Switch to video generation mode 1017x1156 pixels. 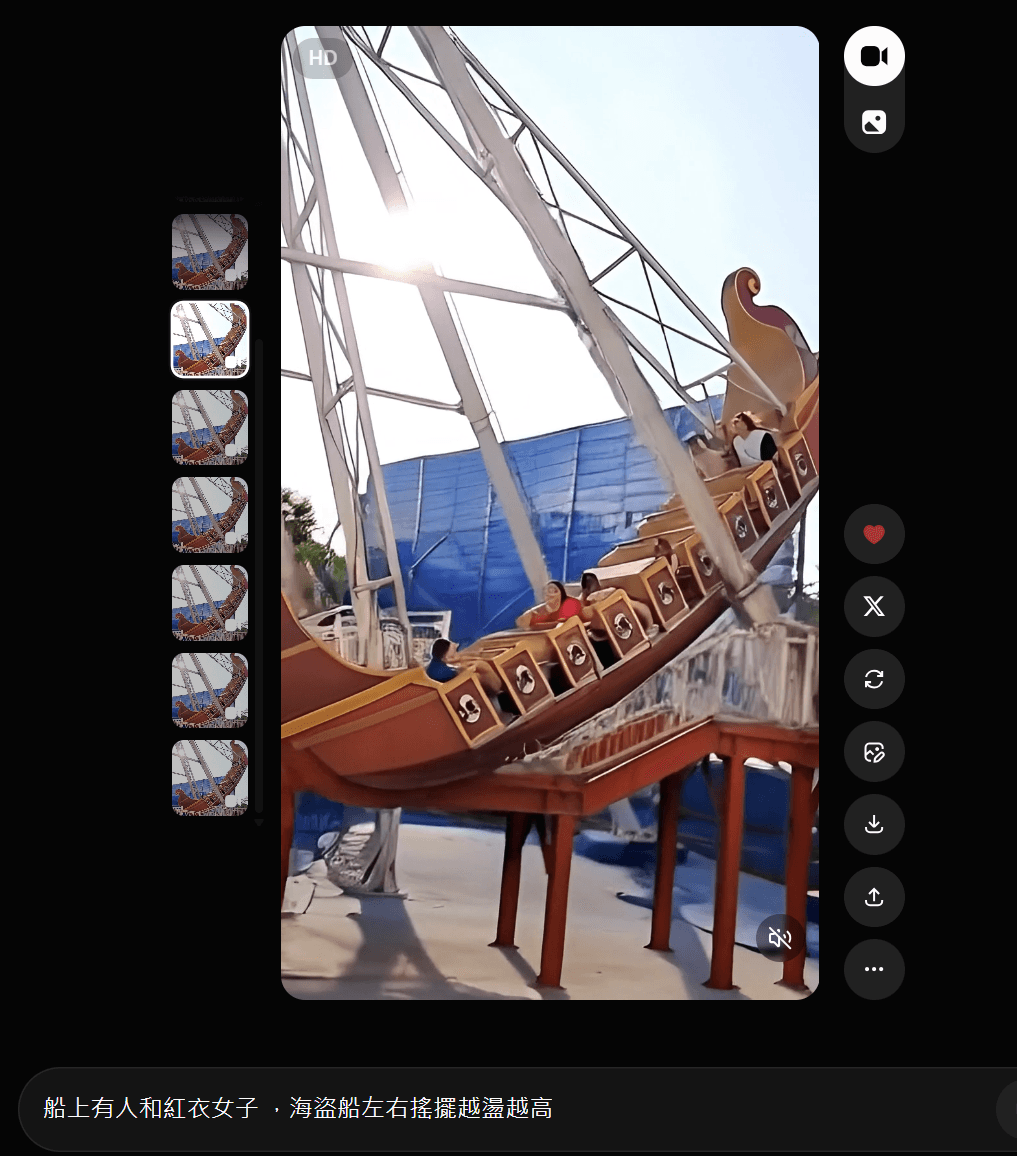click(x=873, y=56)
